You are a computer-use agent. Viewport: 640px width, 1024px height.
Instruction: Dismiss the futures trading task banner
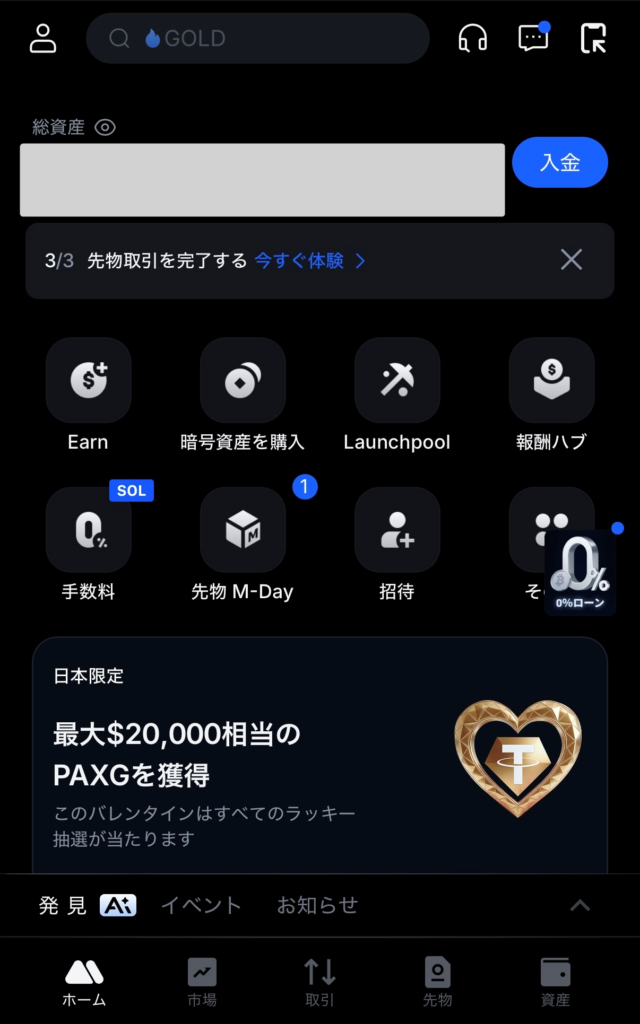tap(571, 260)
